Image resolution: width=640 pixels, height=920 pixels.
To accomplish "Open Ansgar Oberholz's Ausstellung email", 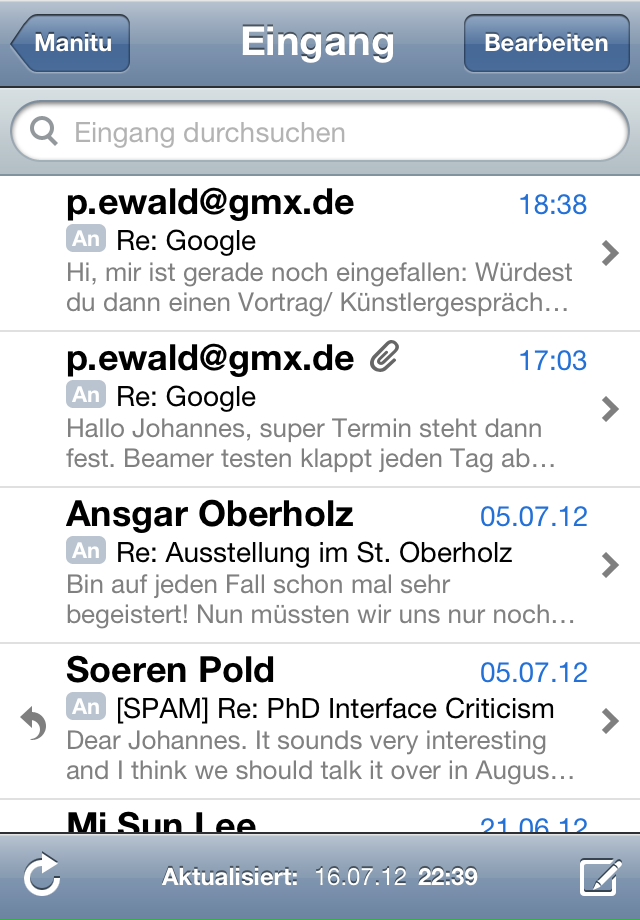I will 320,565.
